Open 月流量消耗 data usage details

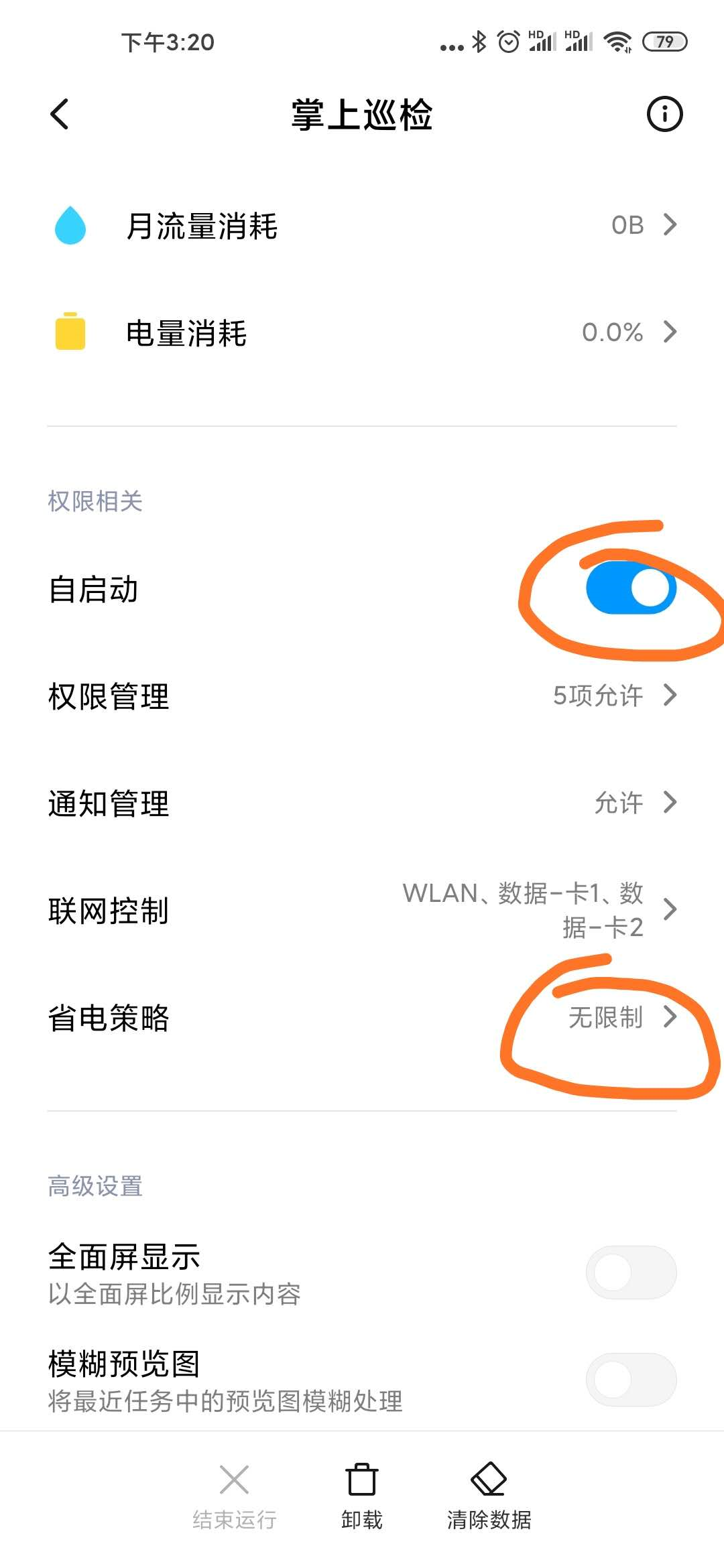click(362, 225)
